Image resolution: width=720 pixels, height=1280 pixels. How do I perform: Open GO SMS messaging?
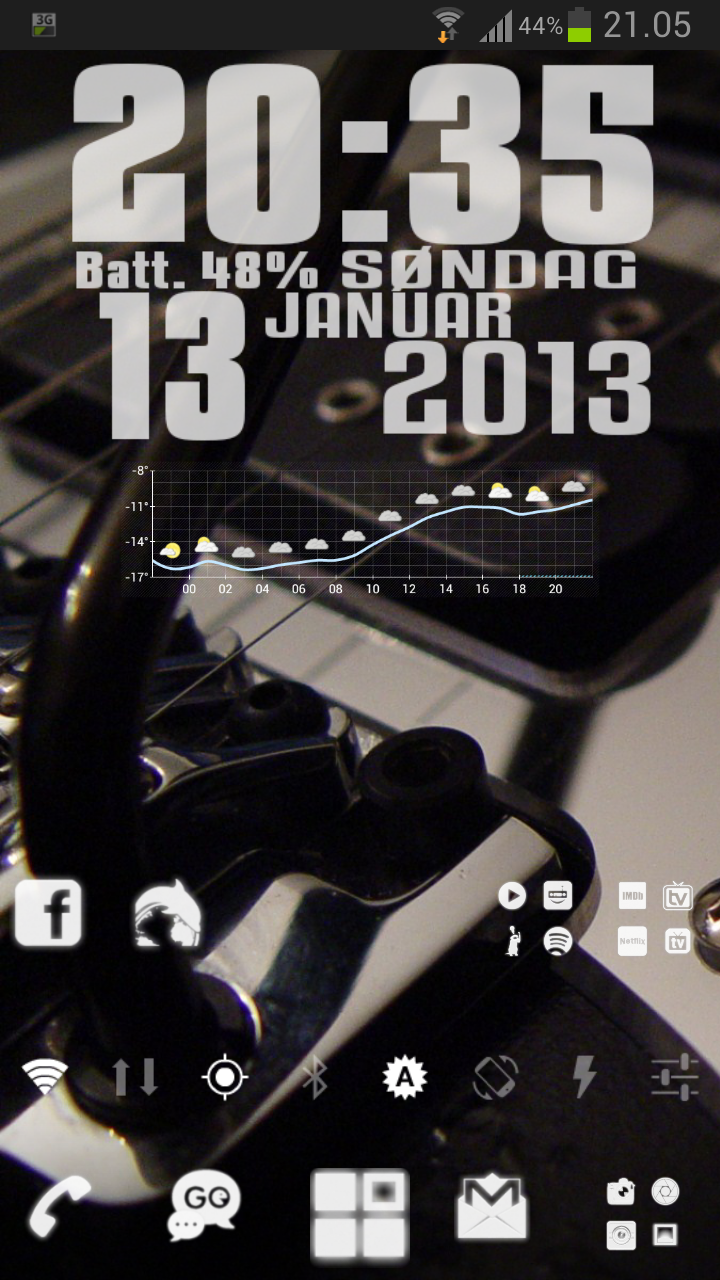click(x=205, y=1206)
